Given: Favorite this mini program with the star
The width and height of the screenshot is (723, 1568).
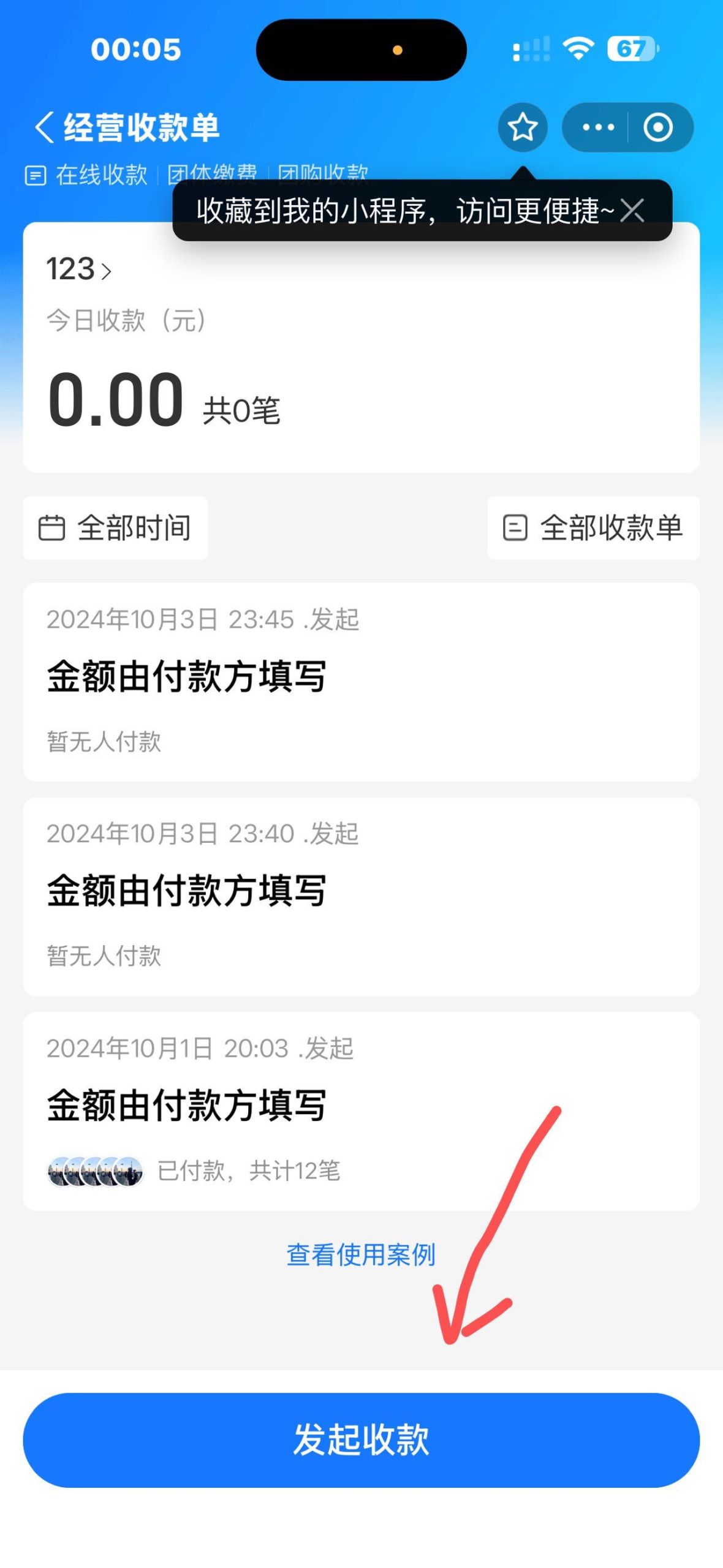Looking at the screenshot, I should [522, 127].
